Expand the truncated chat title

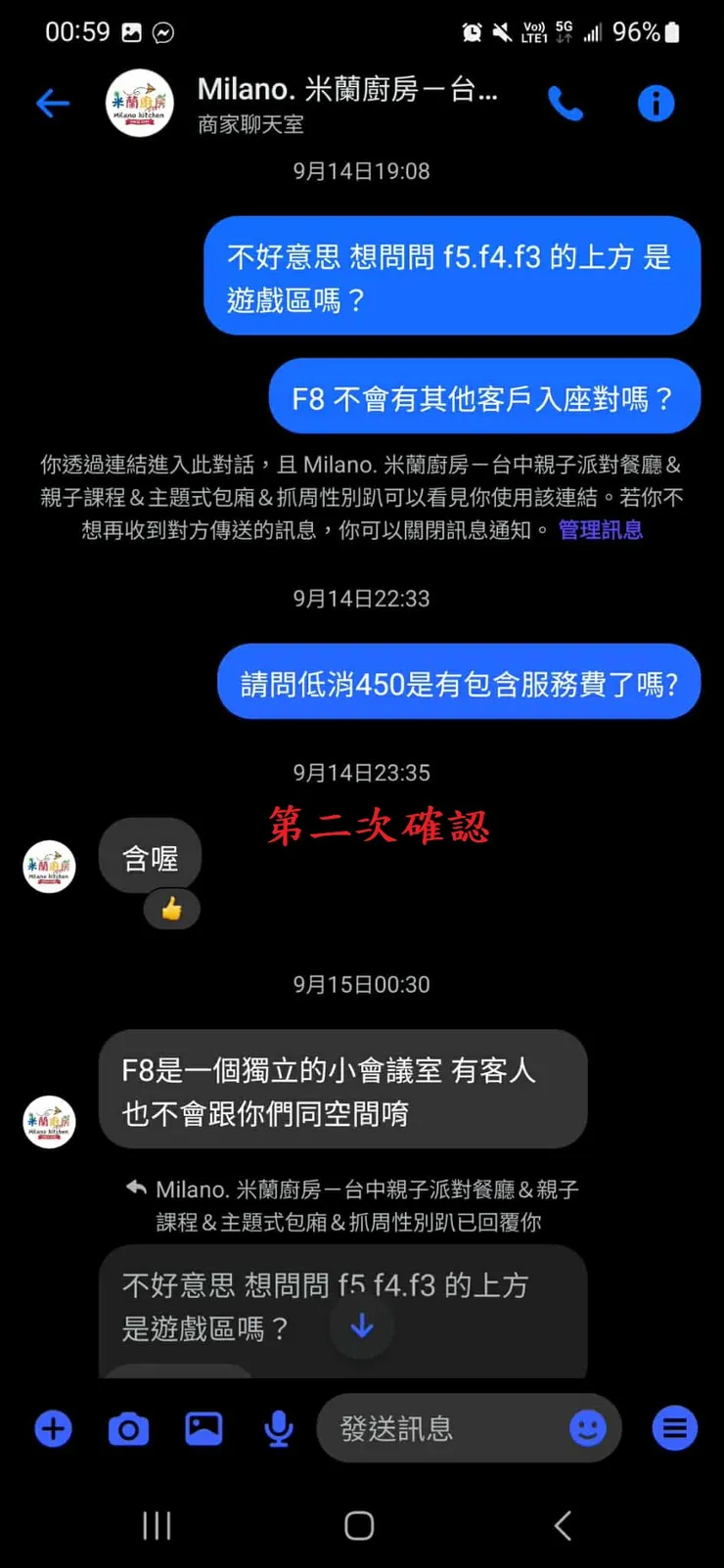point(347,90)
